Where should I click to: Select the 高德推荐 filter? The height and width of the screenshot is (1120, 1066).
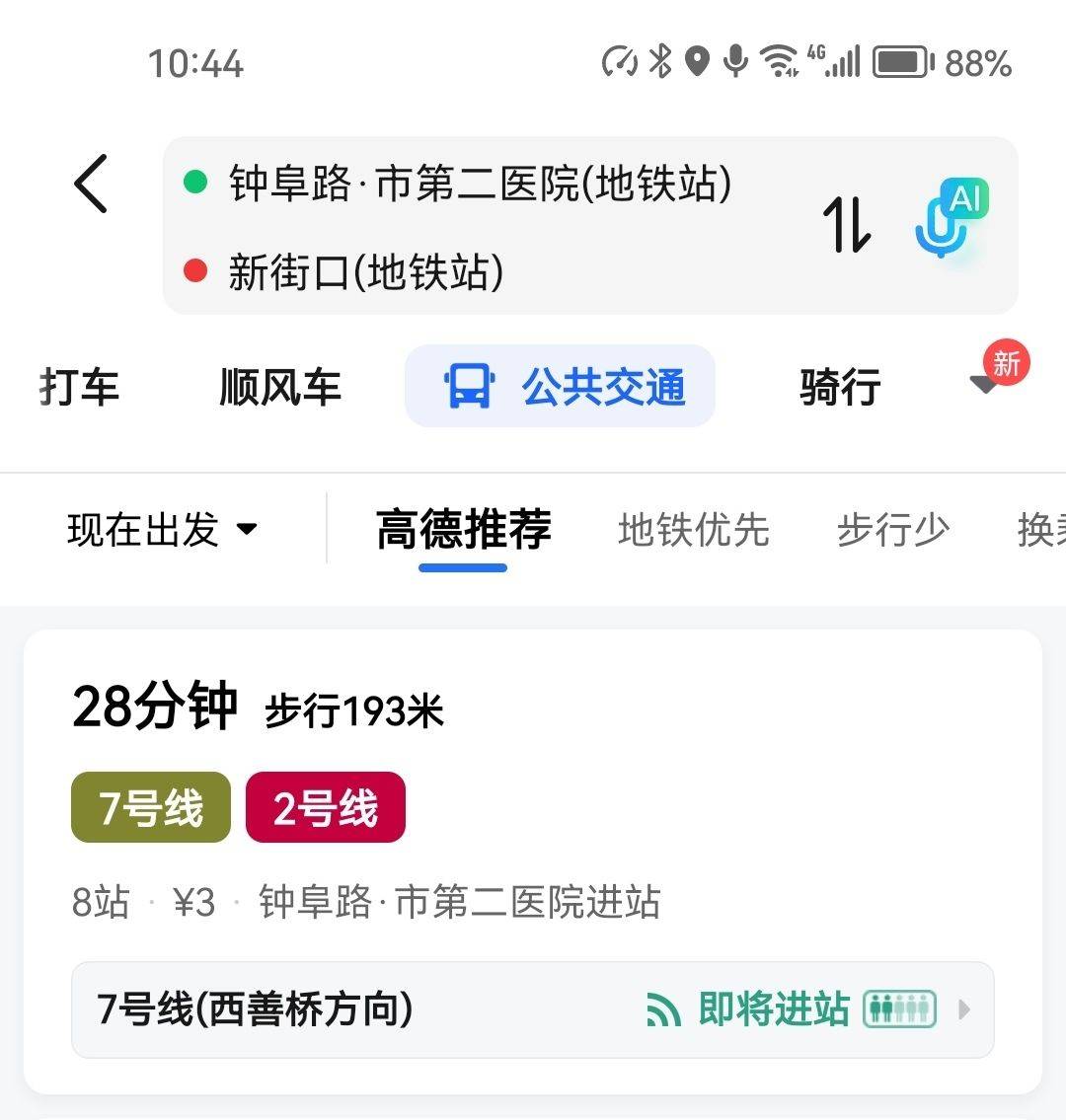tap(463, 530)
